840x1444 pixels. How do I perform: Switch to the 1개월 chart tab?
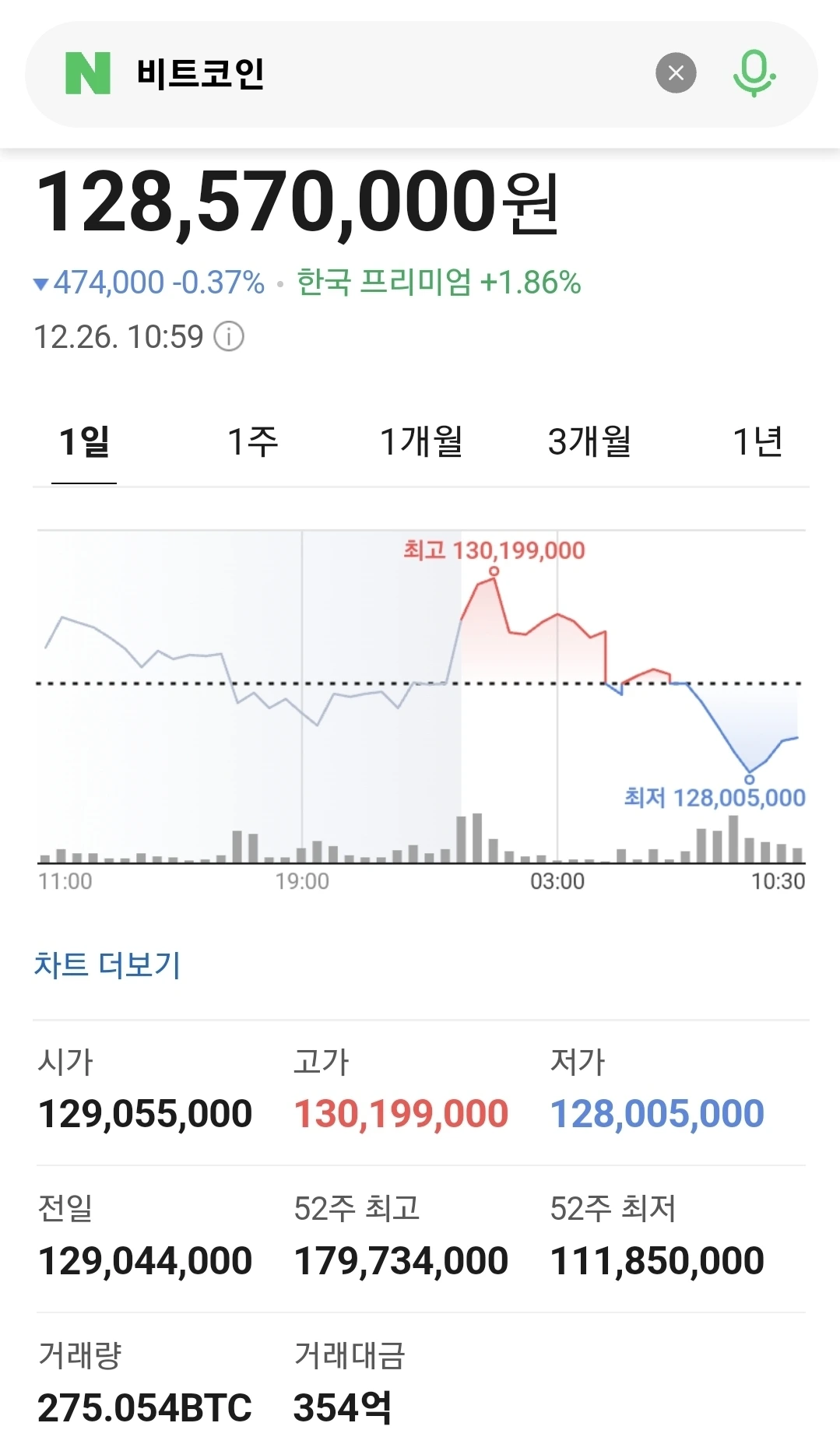[x=421, y=442]
